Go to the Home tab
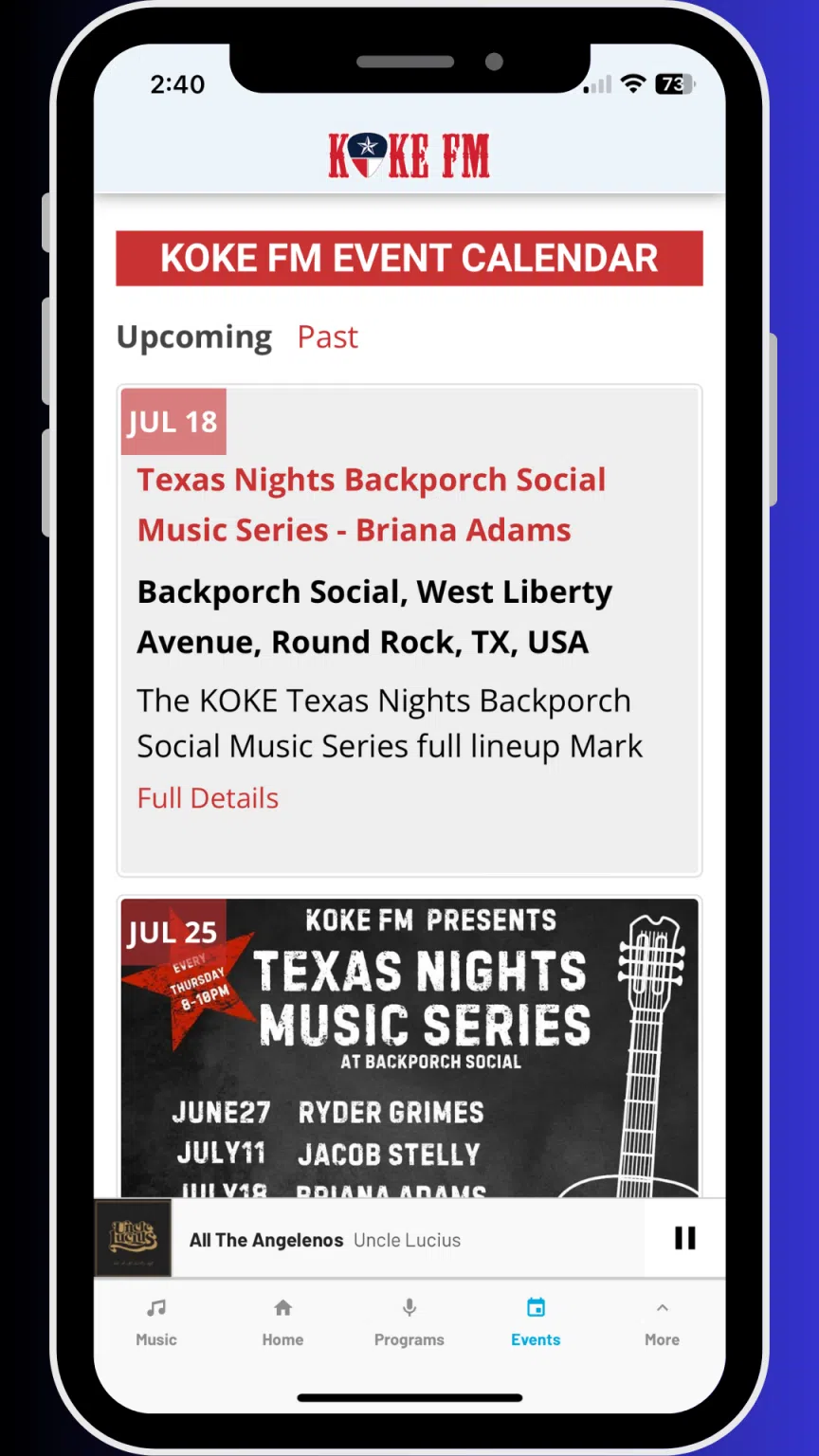This screenshot has height=1456, width=819. tap(282, 1323)
